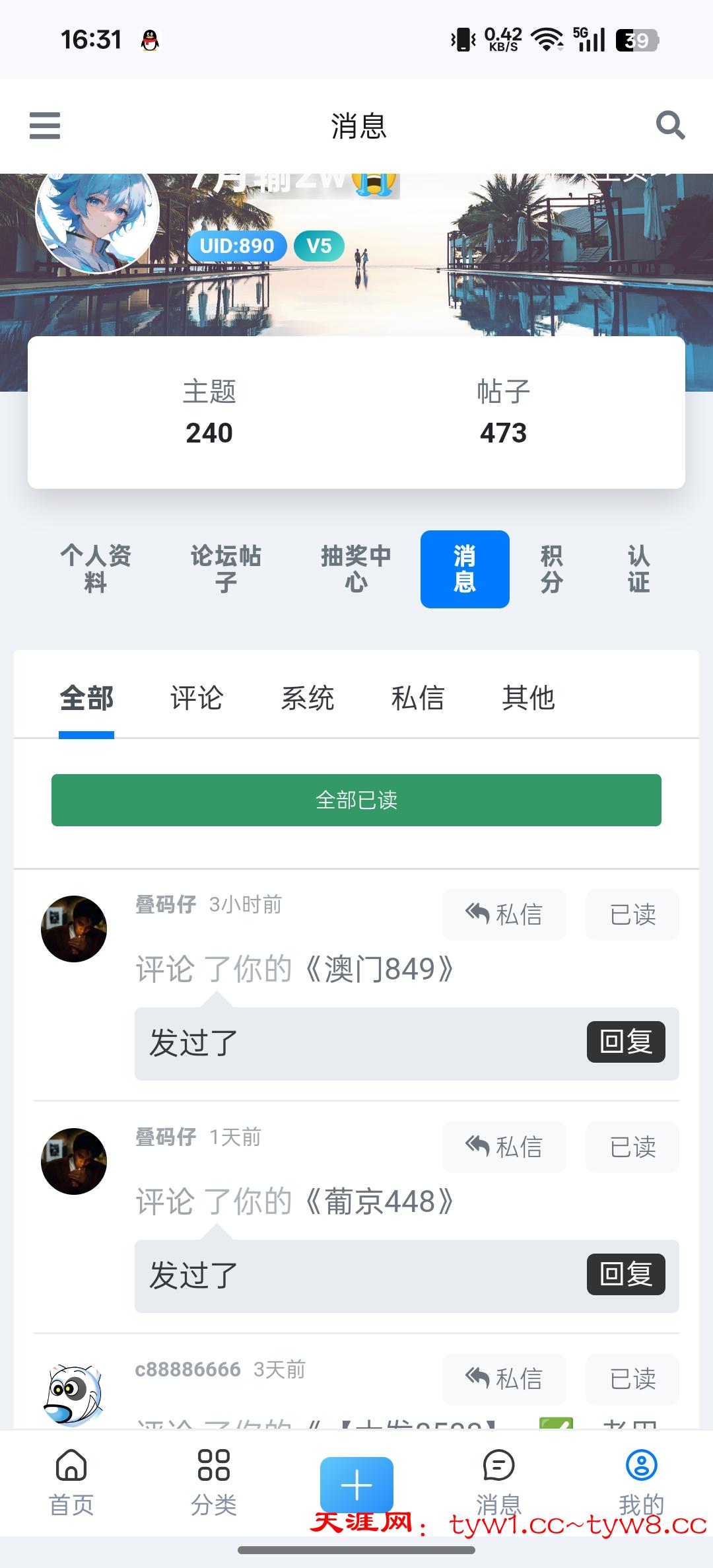Open the search magnifier
The image size is (713, 1568).
(x=670, y=125)
